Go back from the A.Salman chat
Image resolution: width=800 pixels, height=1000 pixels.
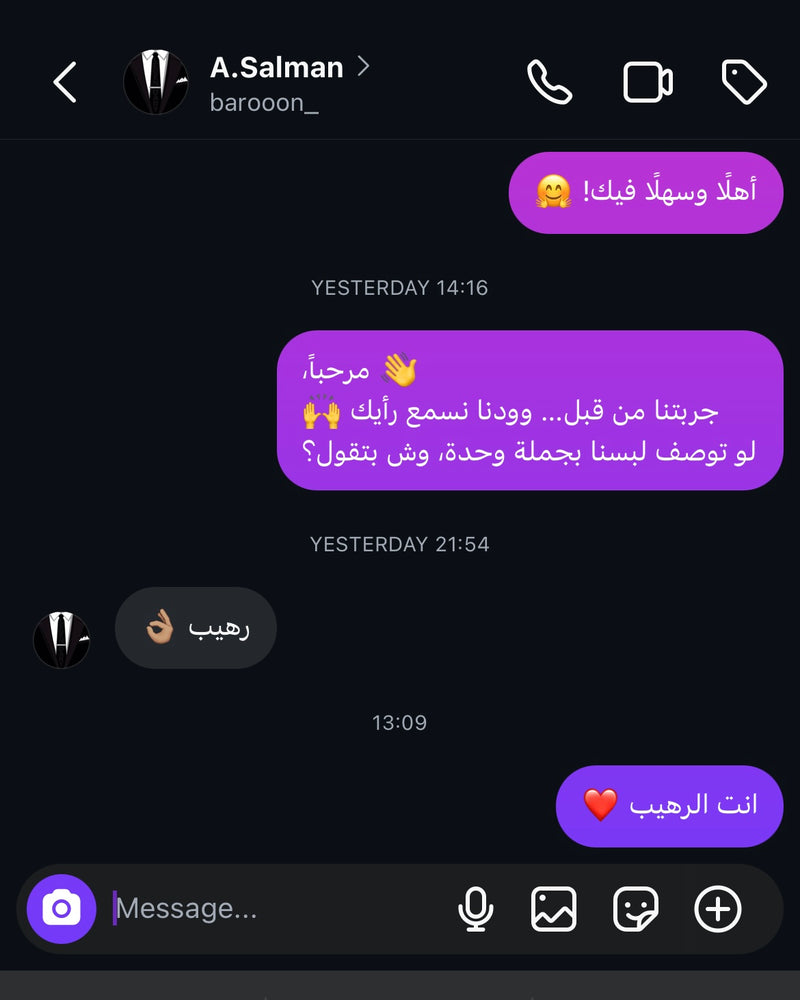(x=65, y=82)
